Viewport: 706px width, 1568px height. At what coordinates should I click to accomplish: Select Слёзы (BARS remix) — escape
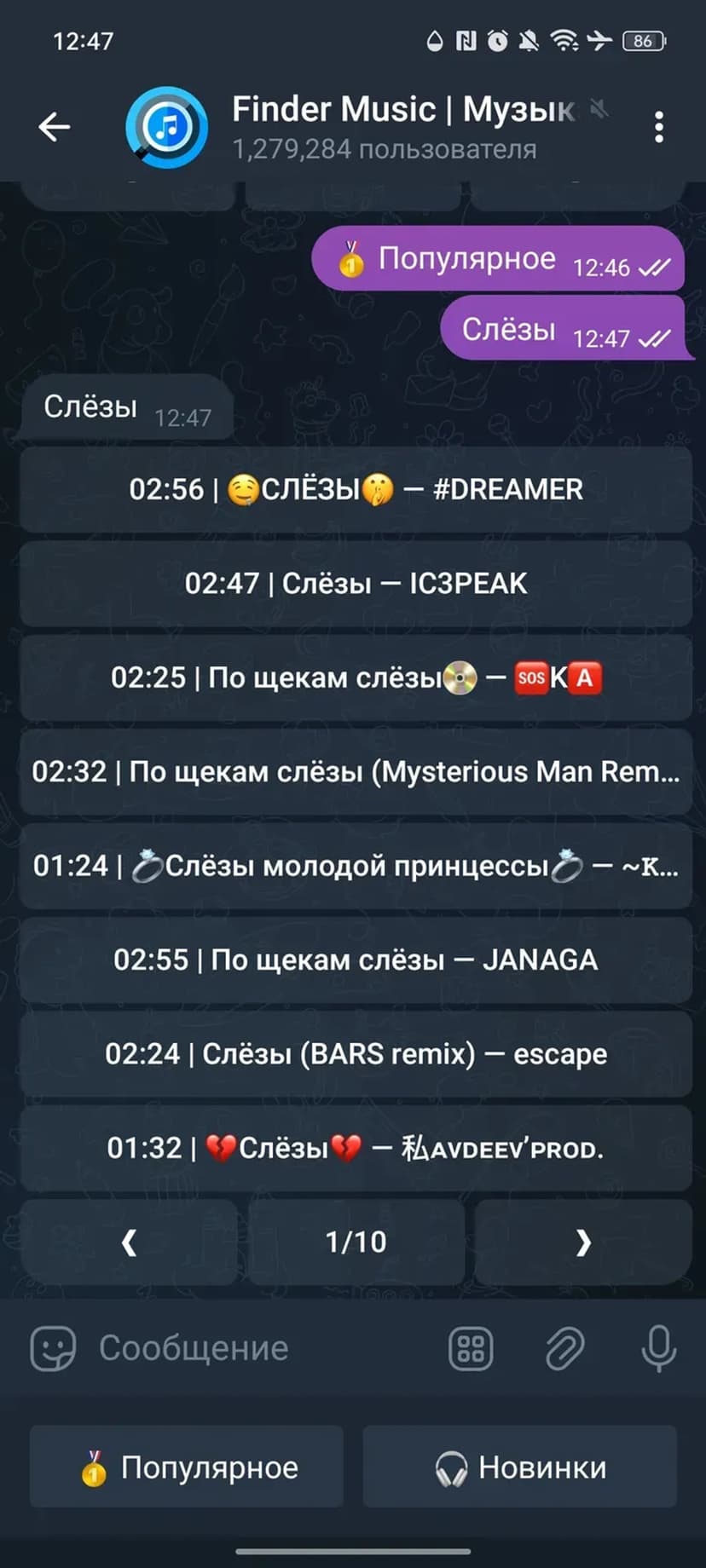[356, 1054]
